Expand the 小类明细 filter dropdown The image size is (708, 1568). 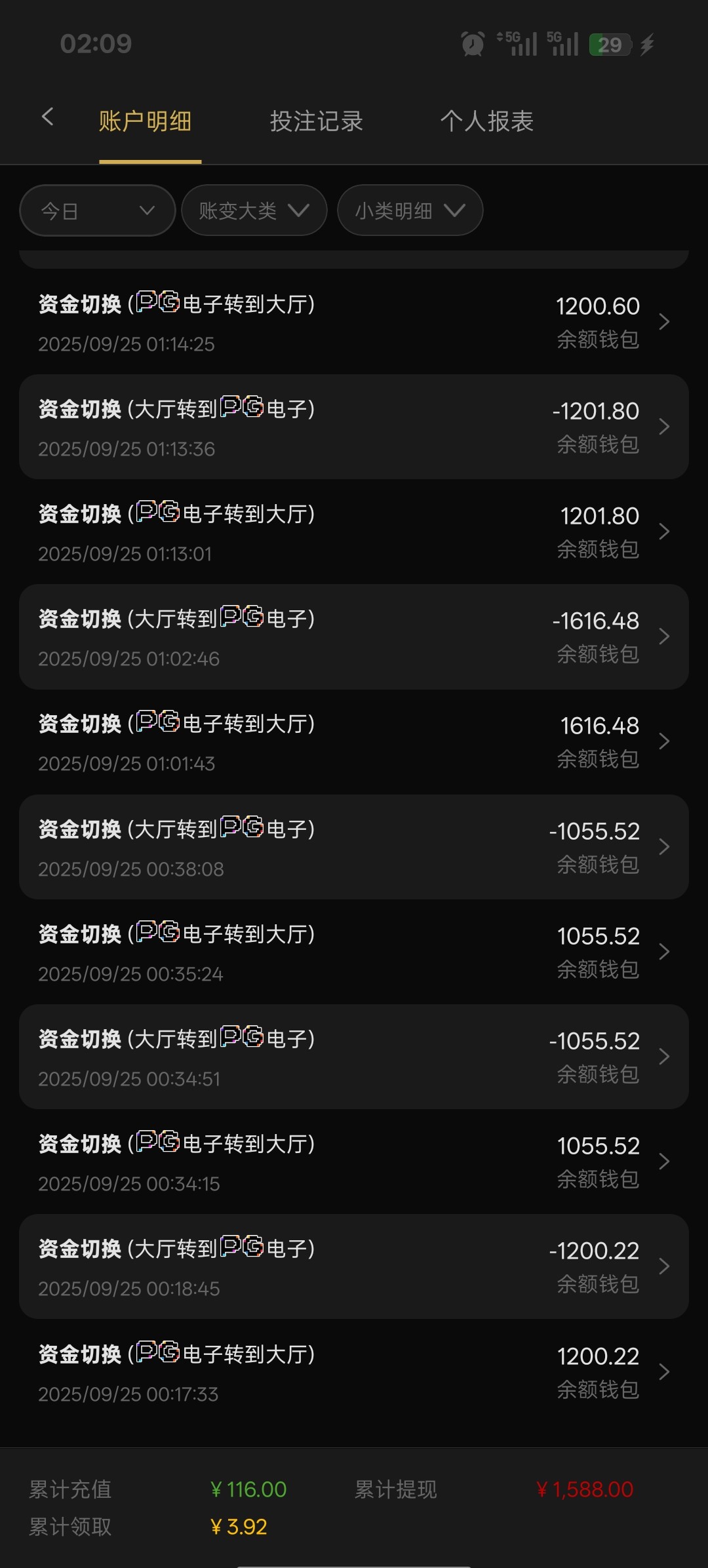coord(410,210)
